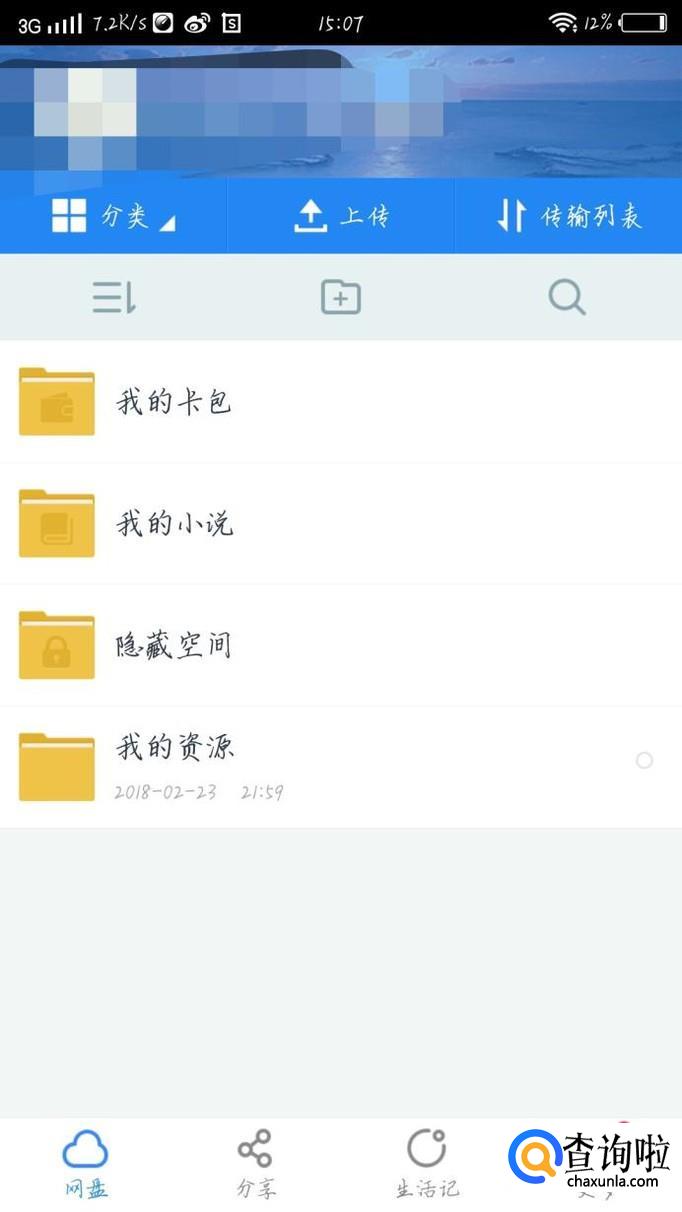Viewport: 682px width, 1212px height.
Task: Open the 我的资源 folder
Action: click(x=174, y=766)
